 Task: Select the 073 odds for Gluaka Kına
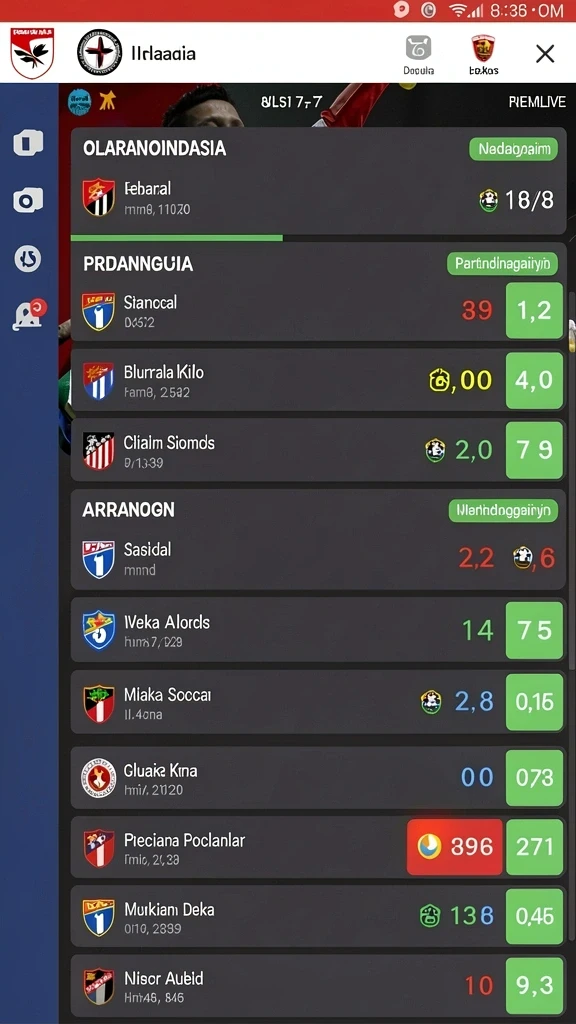[534, 778]
